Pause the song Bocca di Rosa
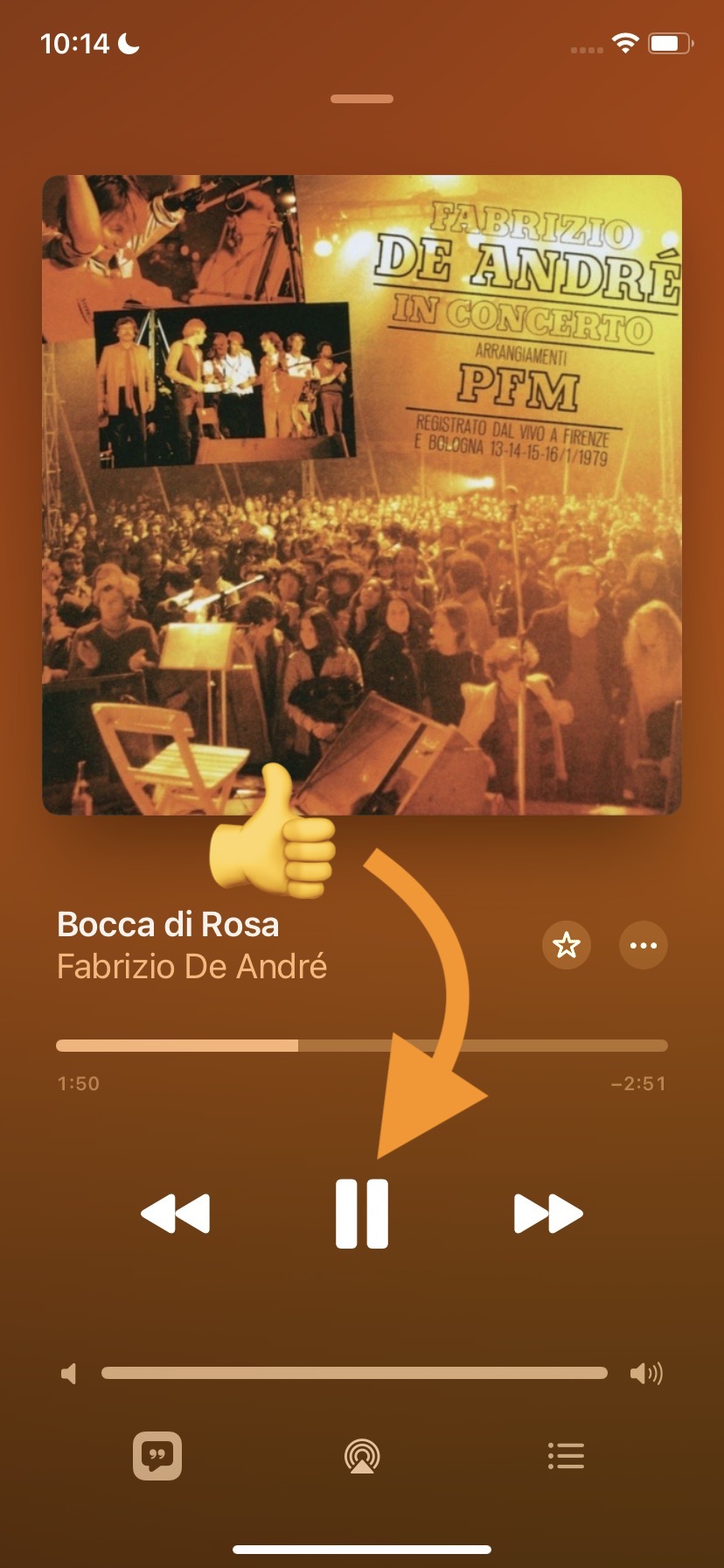The height and width of the screenshot is (1568, 724). 362,1214
